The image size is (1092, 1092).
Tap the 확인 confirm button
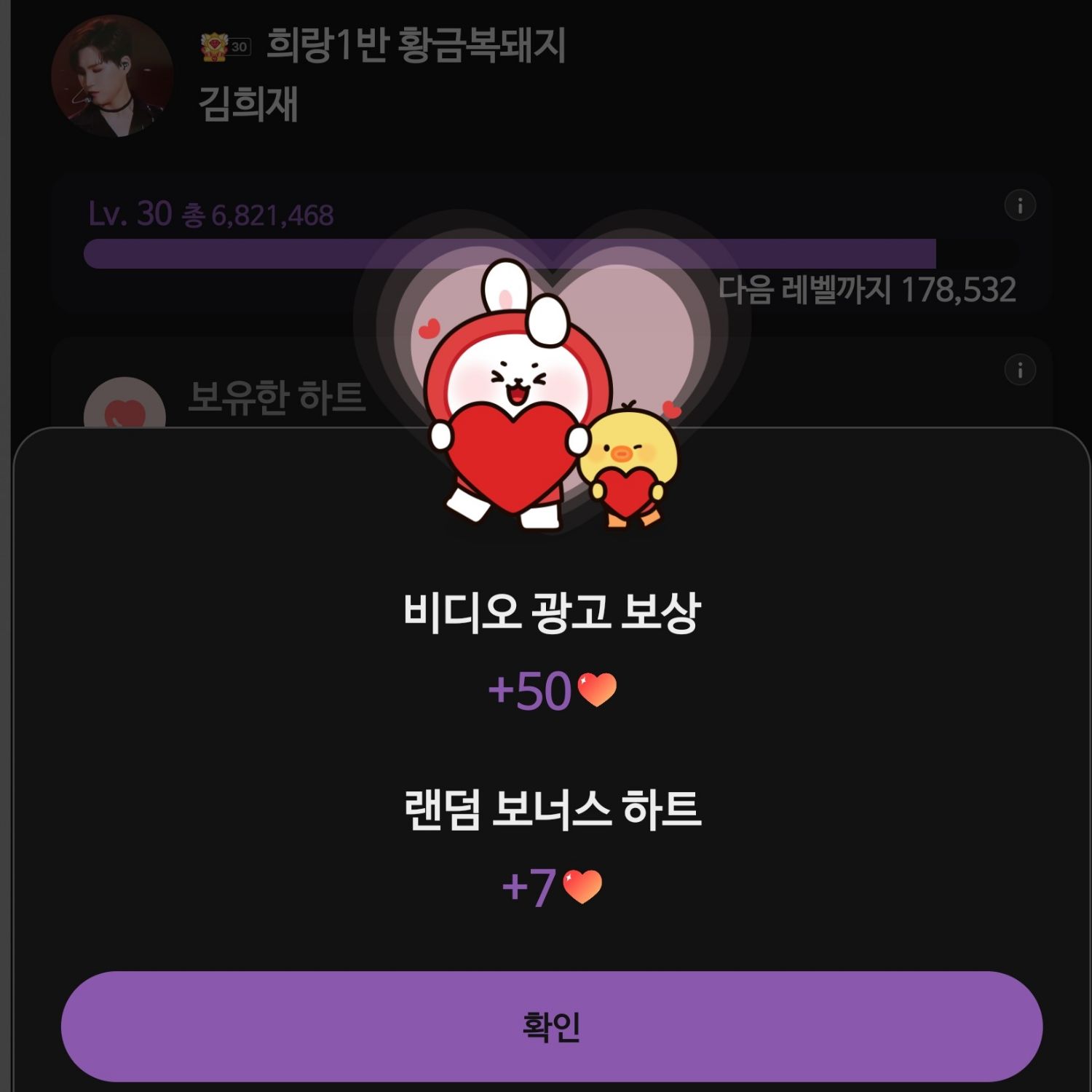tap(551, 1026)
